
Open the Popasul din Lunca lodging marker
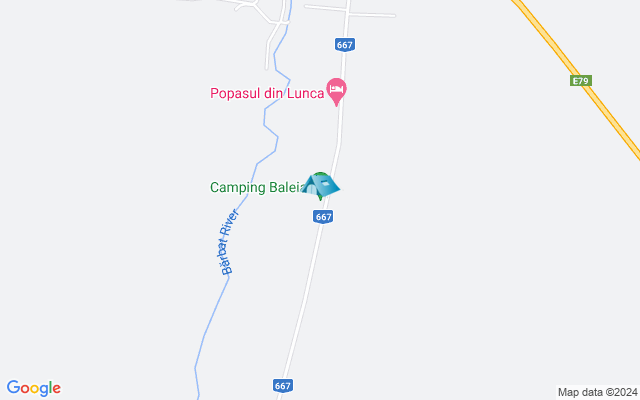pyautogui.click(x=337, y=91)
